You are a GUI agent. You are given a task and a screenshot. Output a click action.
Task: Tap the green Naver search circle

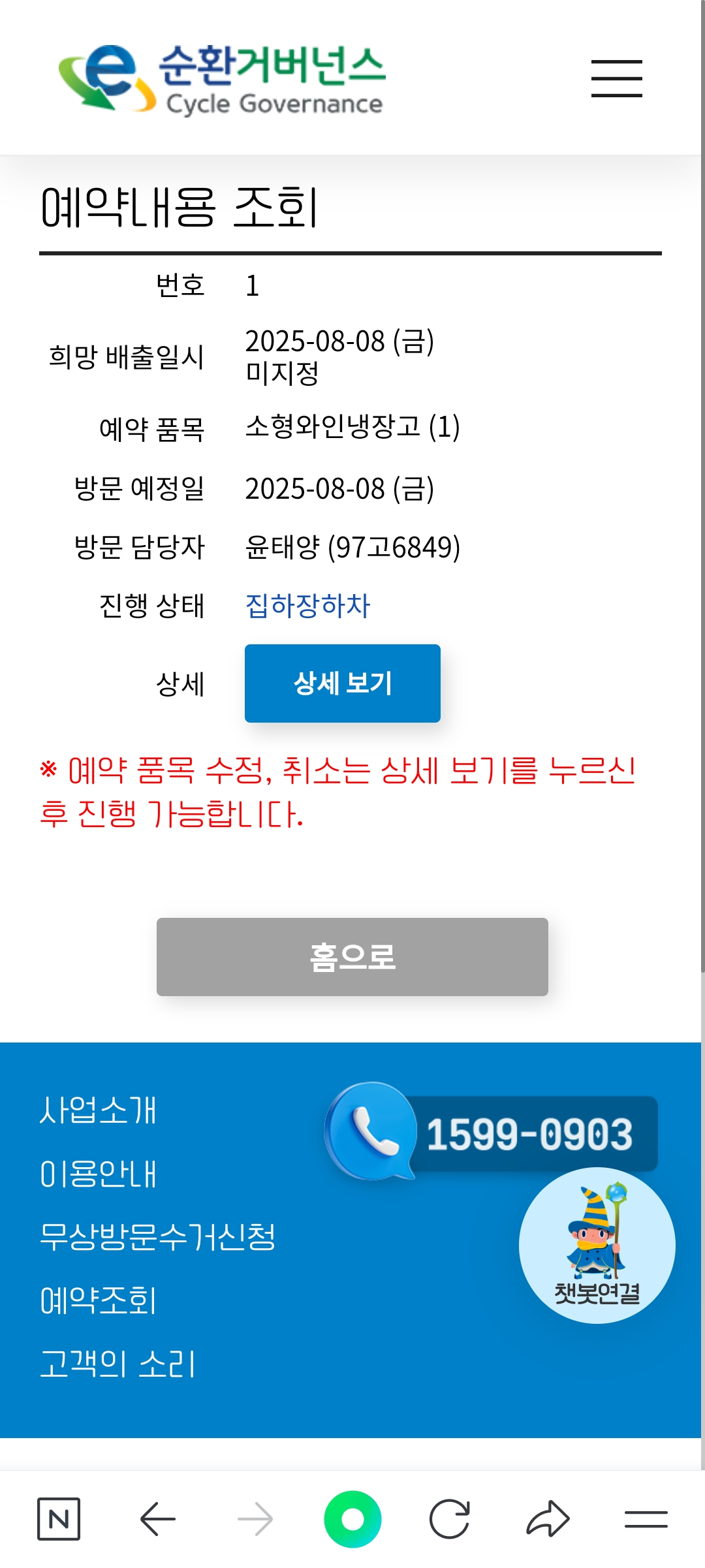pos(352,1519)
